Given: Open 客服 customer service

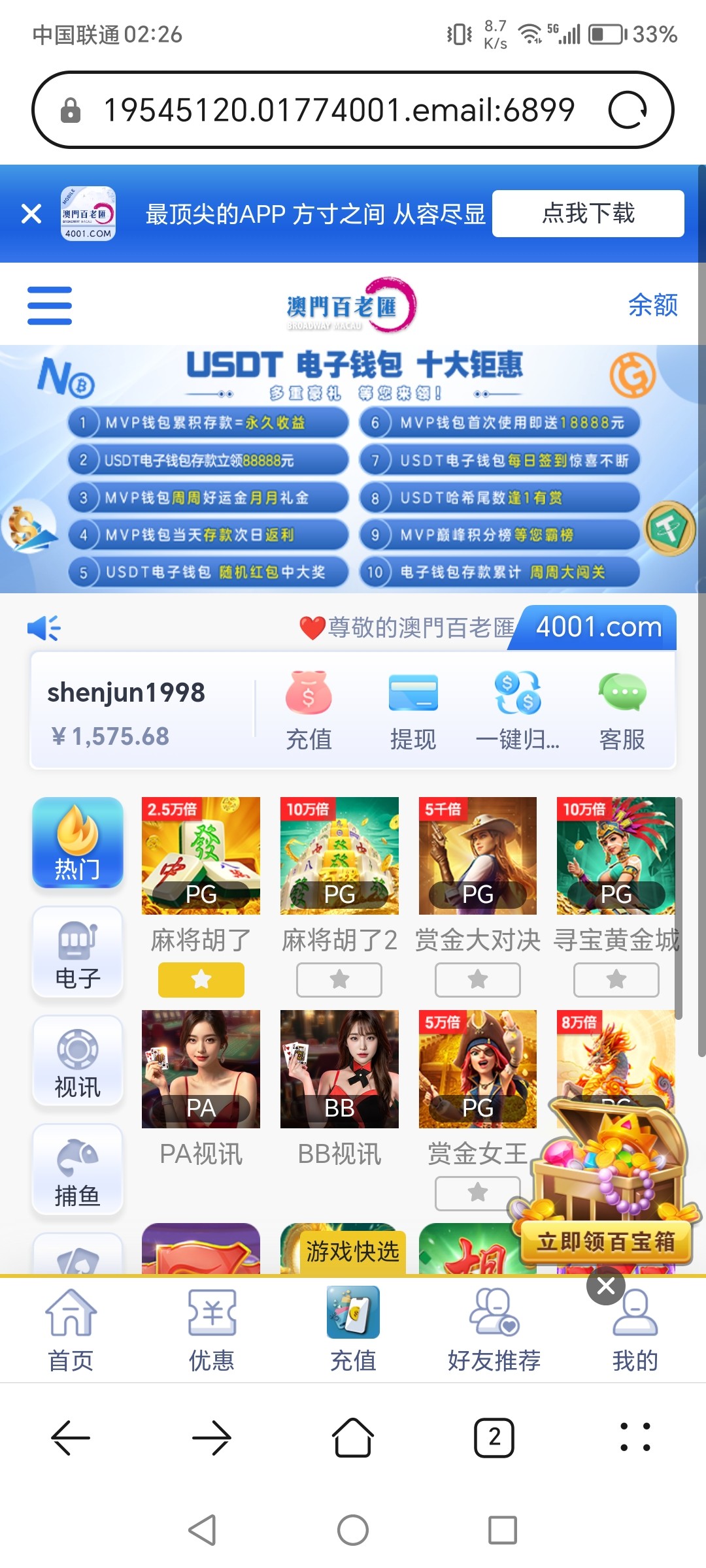Looking at the screenshot, I should (622, 712).
